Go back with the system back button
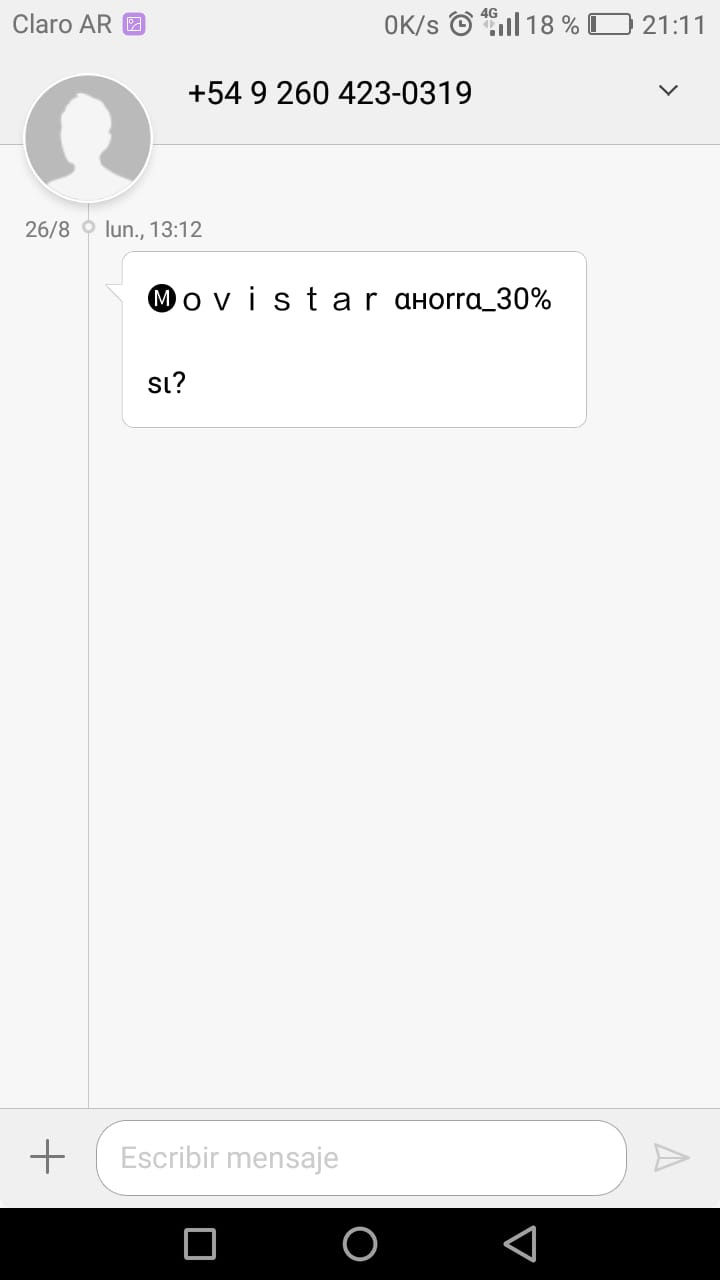This screenshot has width=720, height=1280. (x=520, y=1243)
